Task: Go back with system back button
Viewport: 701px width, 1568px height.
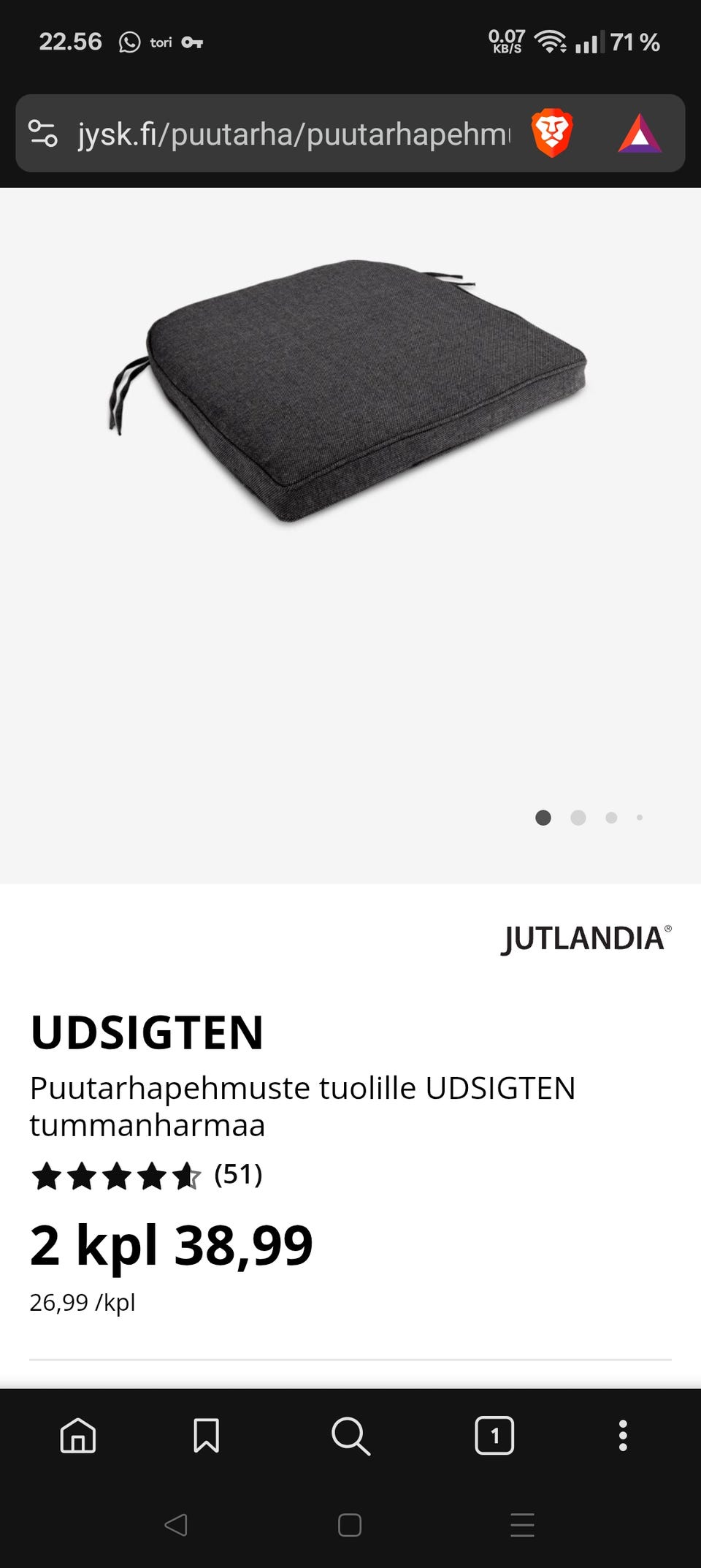Action: click(176, 1525)
